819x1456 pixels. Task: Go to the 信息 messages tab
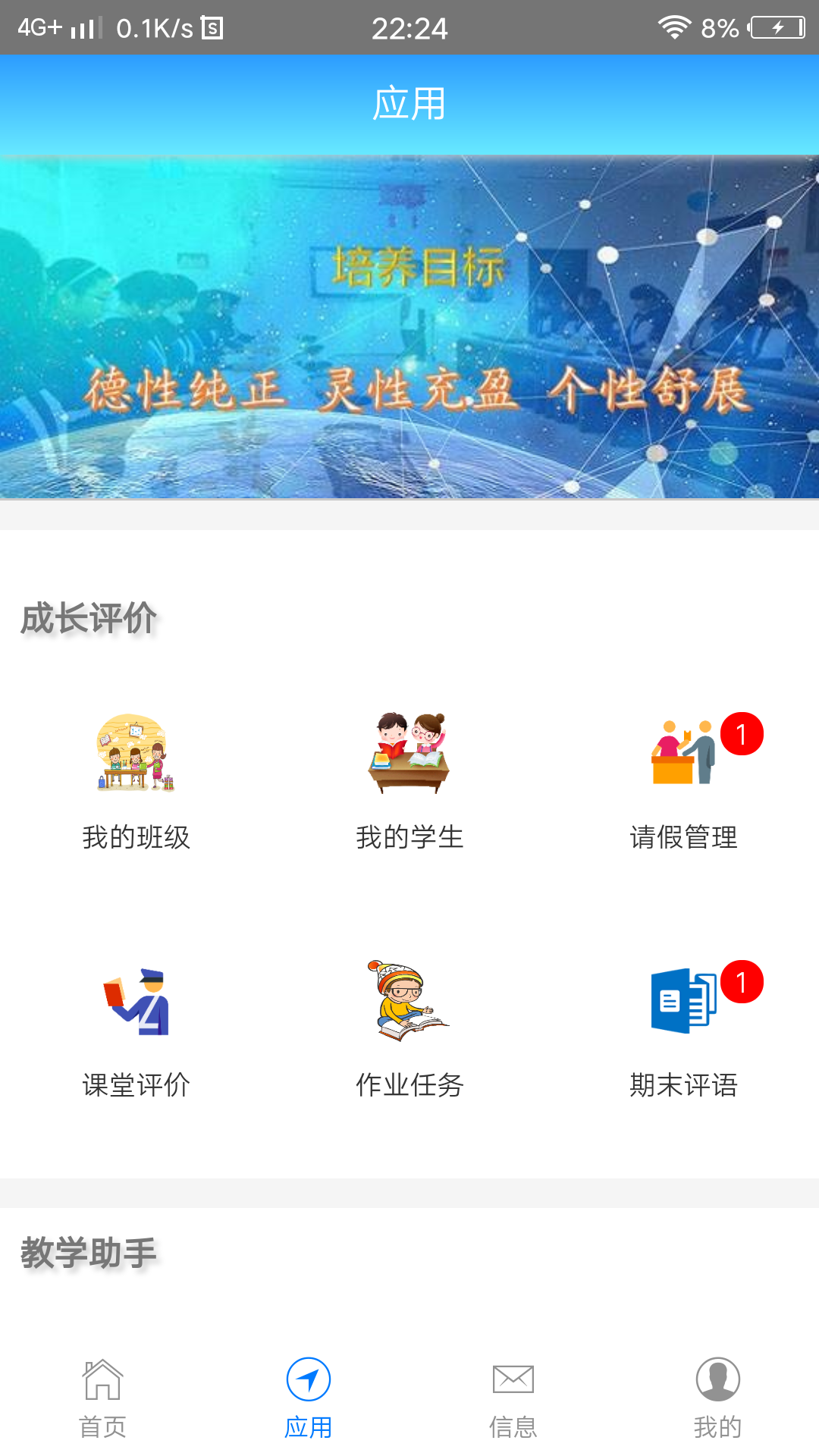pos(513,1399)
